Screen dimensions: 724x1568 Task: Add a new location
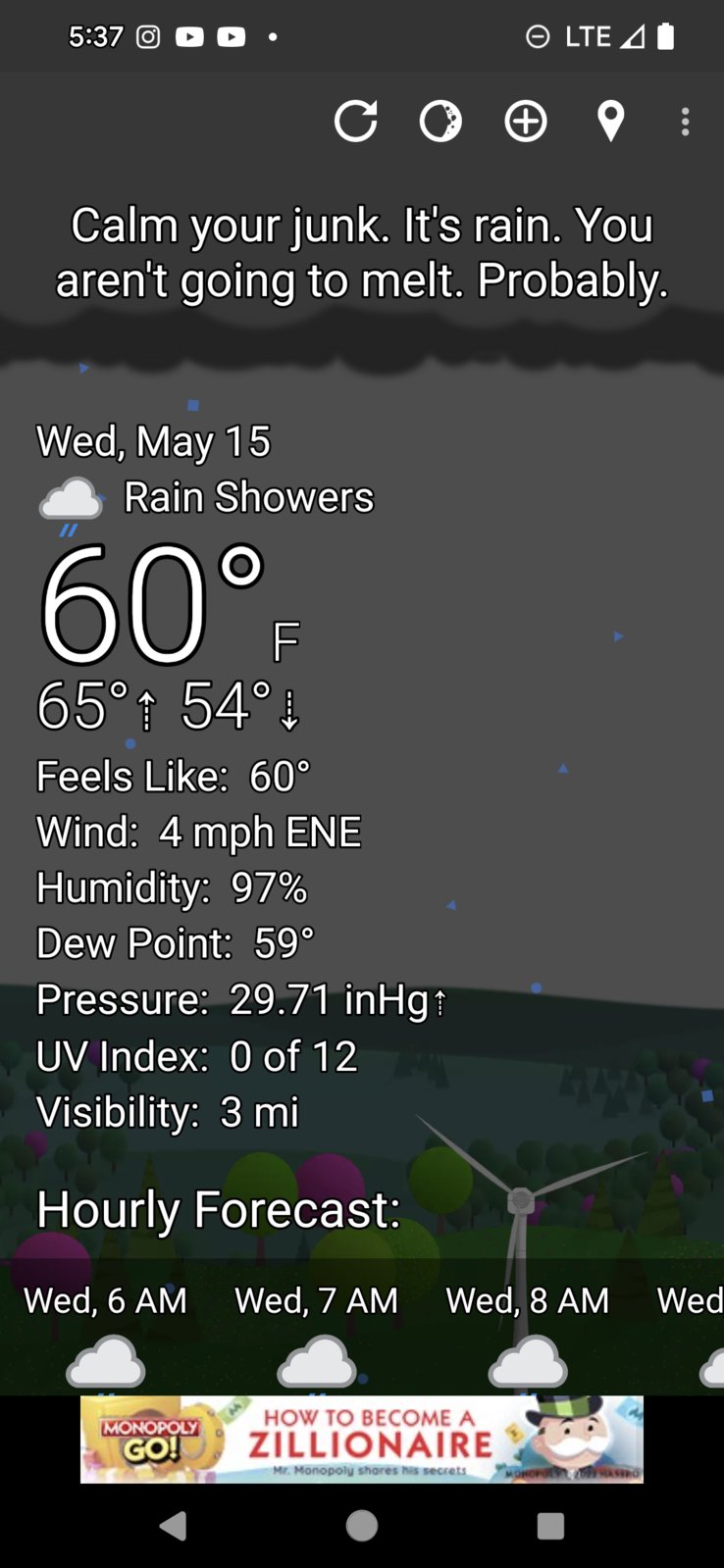[x=526, y=122]
